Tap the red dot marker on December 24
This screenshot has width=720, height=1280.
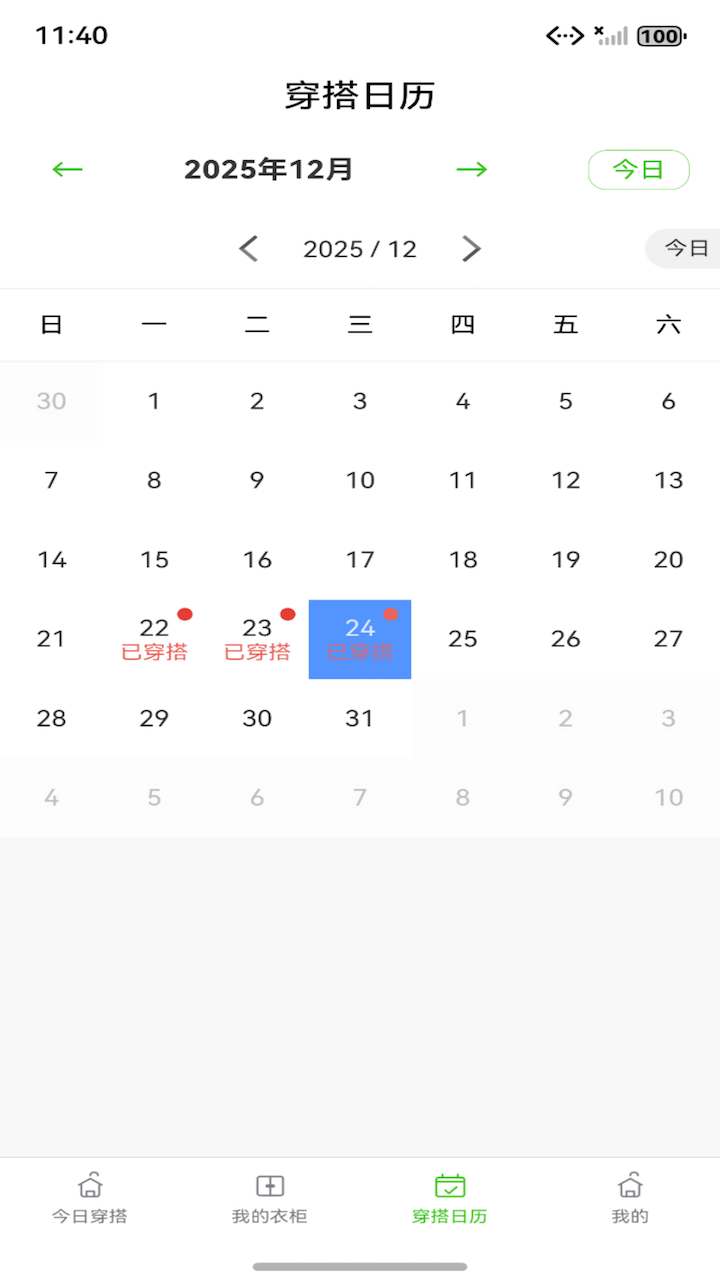tap(391, 613)
